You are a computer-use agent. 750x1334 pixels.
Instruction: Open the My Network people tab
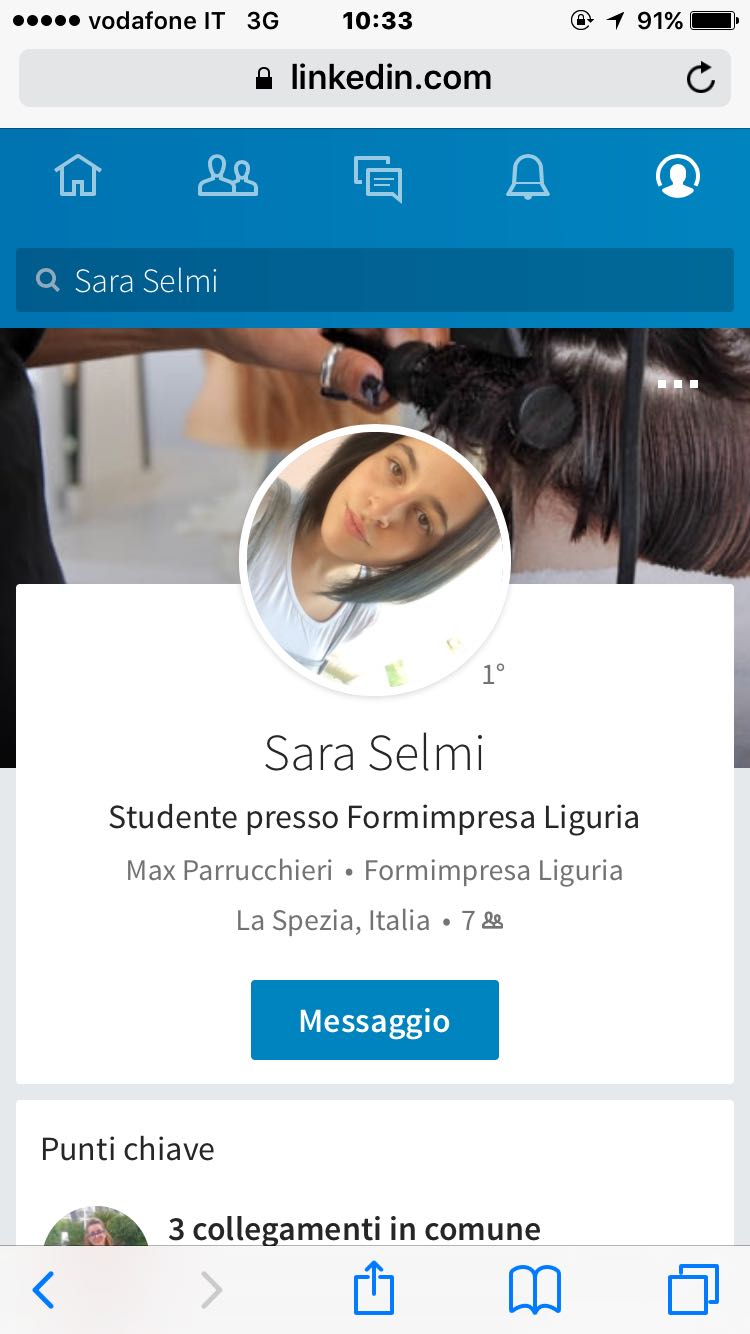[x=228, y=176]
